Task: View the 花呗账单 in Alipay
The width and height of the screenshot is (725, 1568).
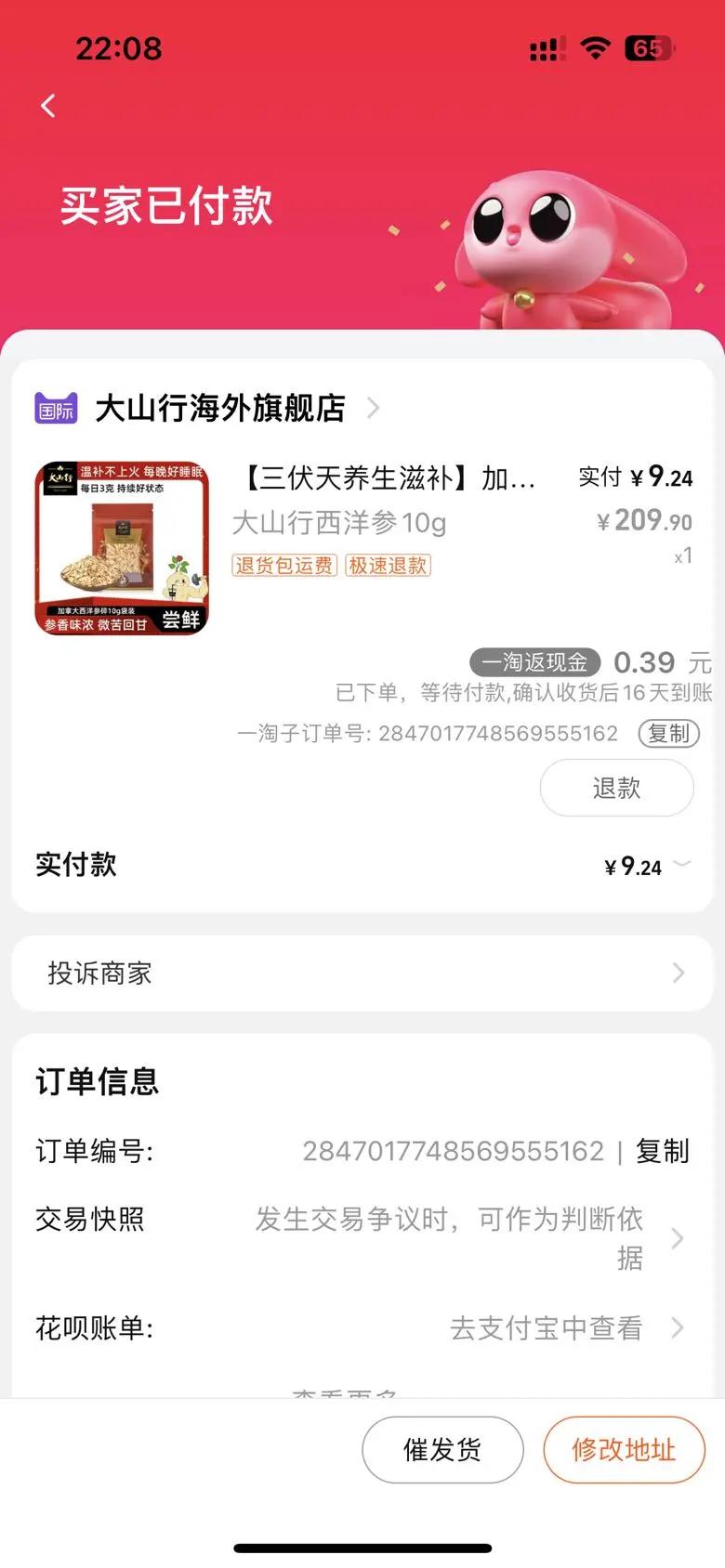Action: click(558, 1327)
